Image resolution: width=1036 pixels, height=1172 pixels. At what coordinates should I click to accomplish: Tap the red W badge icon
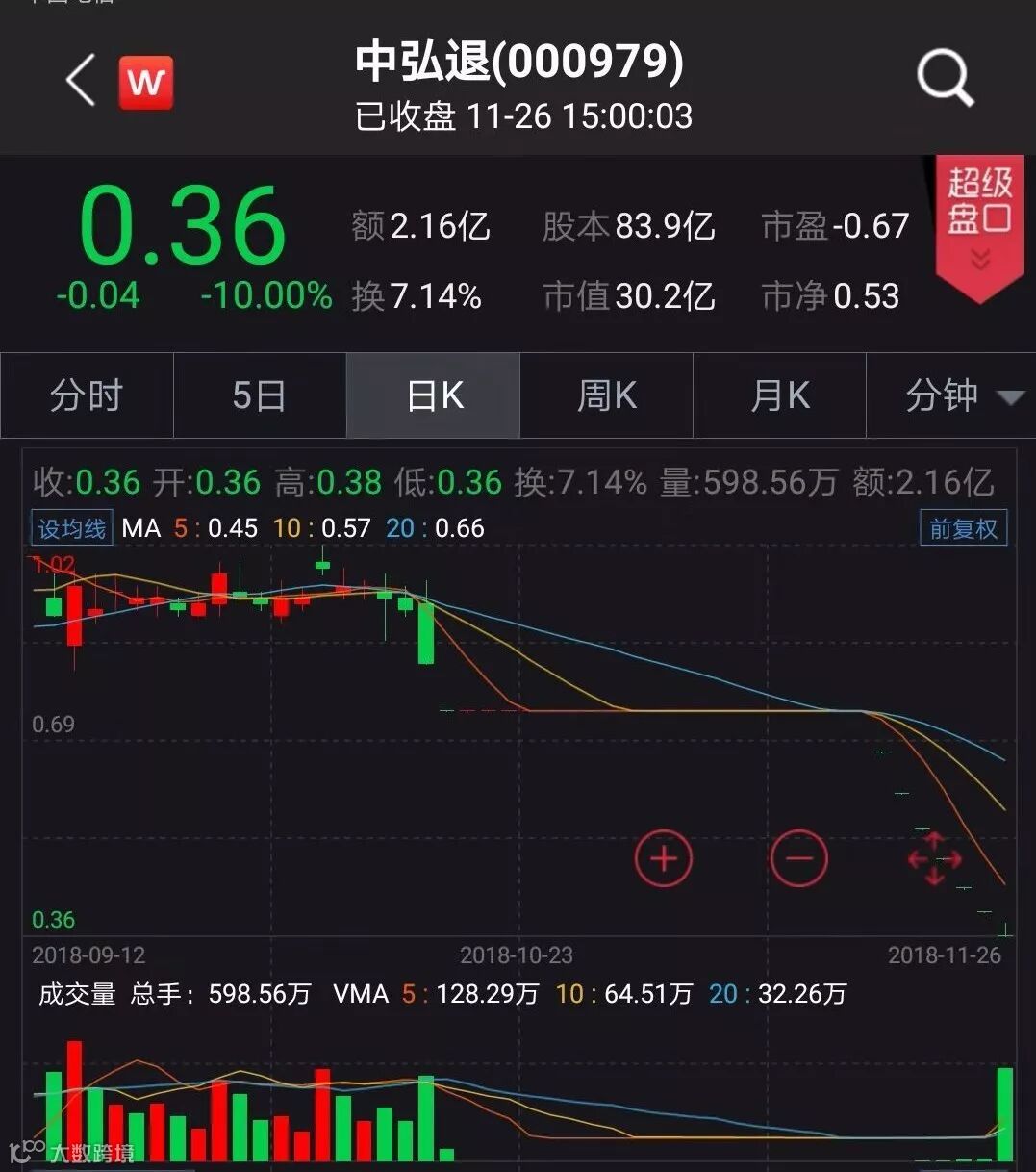point(146,82)
